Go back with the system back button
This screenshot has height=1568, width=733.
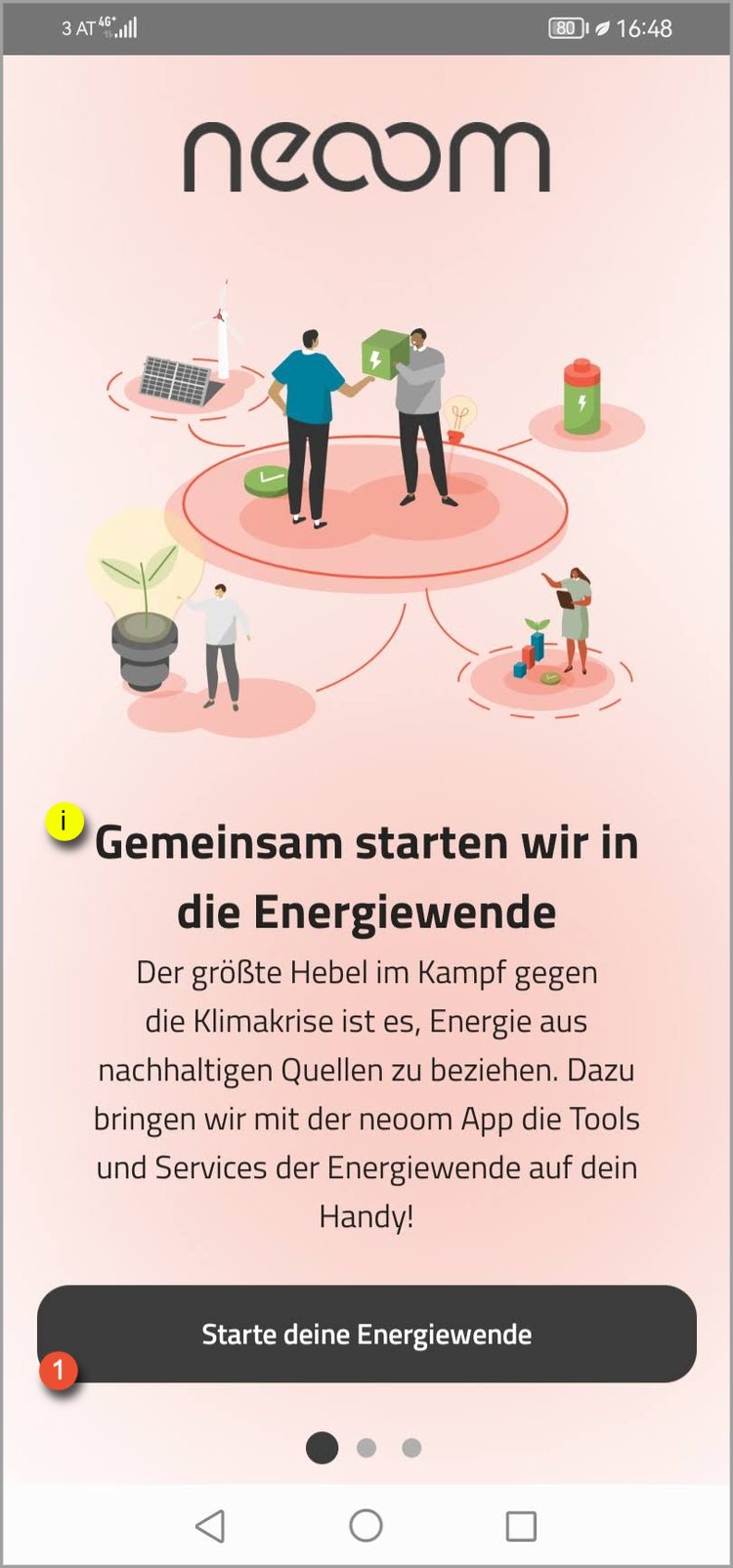tap(210, 1525)
